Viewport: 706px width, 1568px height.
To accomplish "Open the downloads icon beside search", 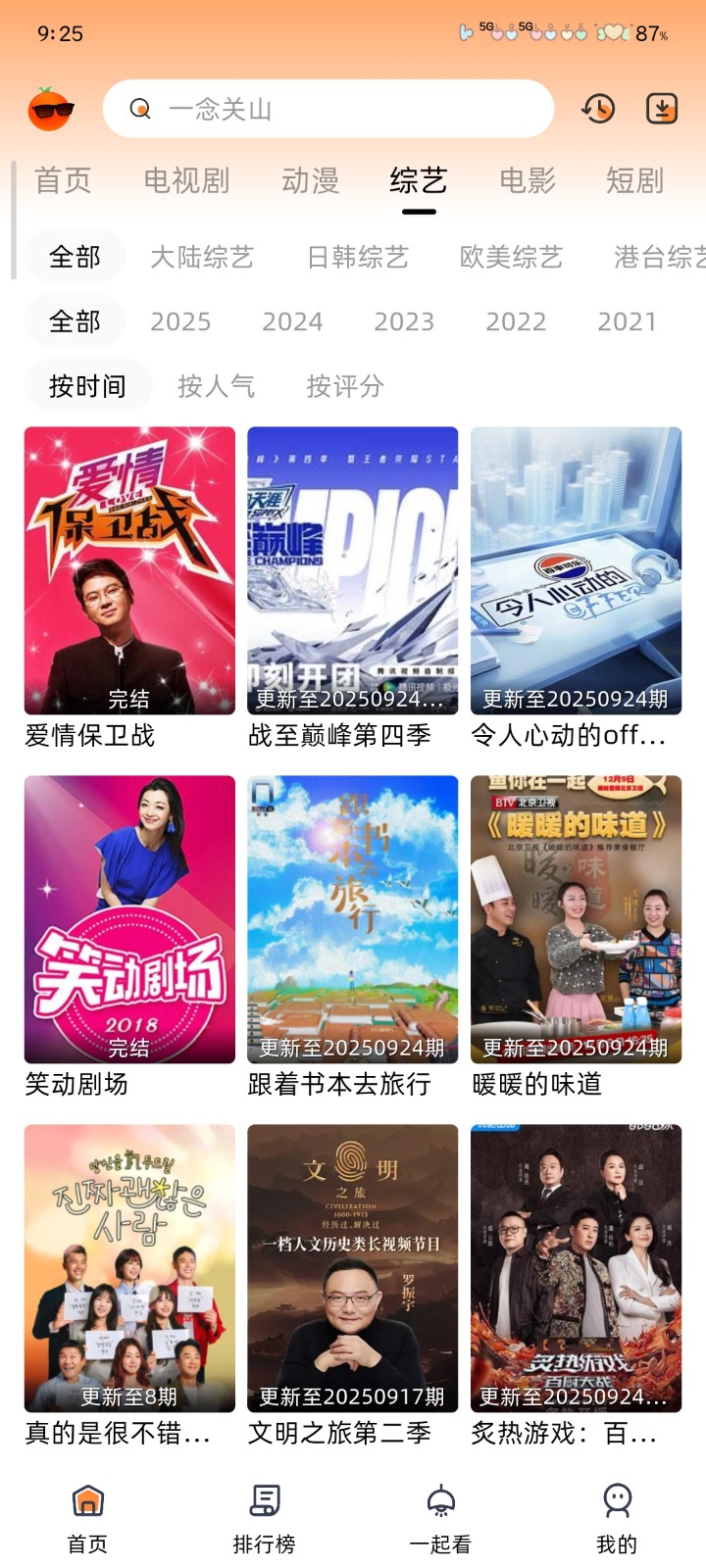I will [662, 110].
